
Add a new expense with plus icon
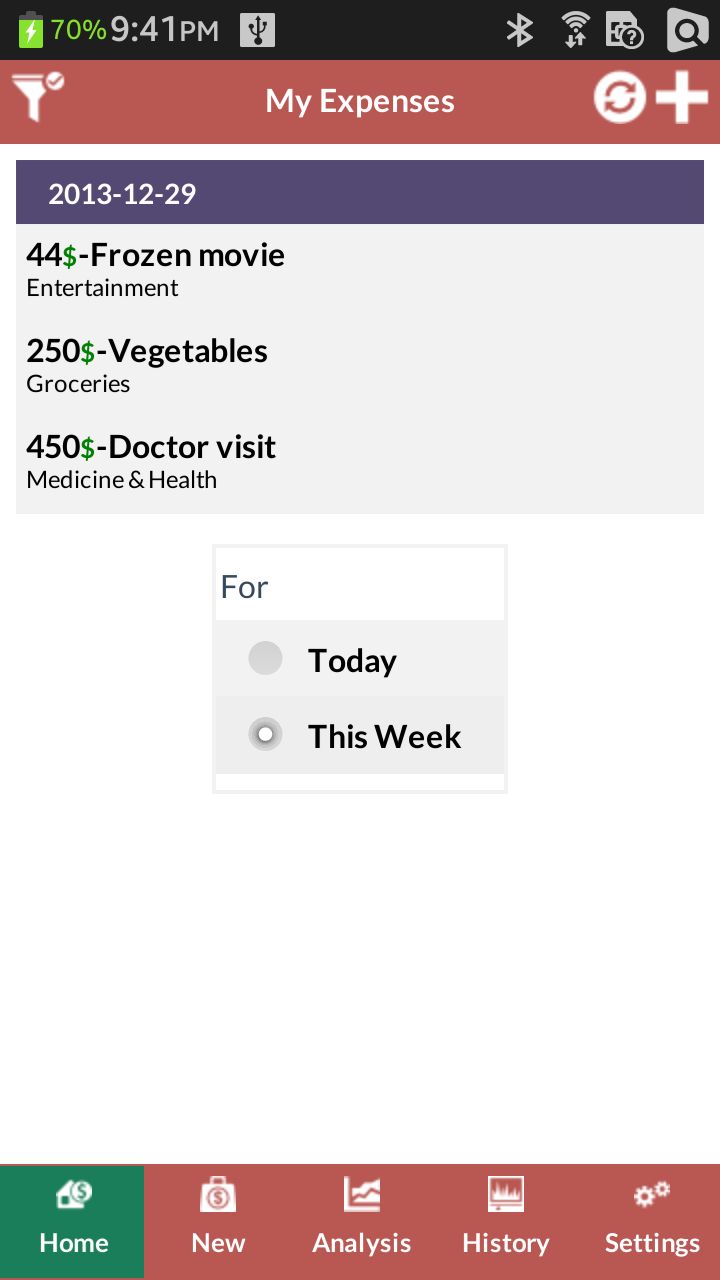coord(682,99)
